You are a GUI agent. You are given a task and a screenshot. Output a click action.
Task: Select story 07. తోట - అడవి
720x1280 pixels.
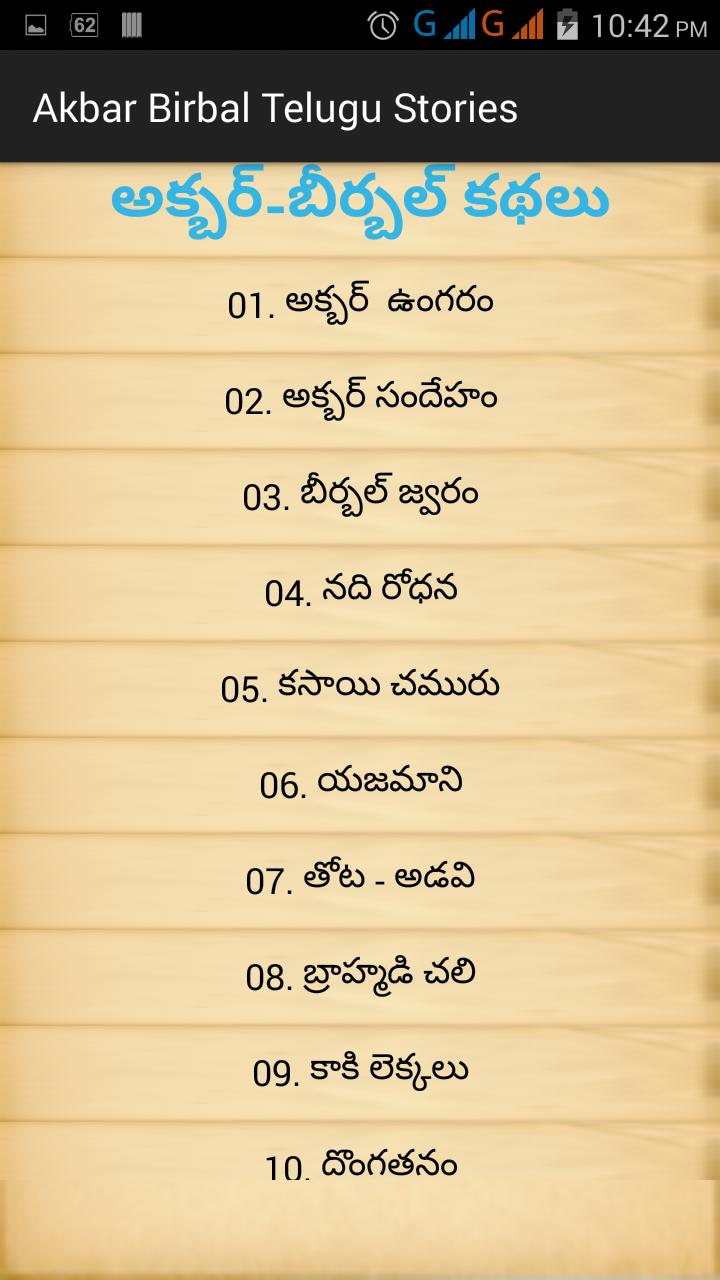pos(360,879)
